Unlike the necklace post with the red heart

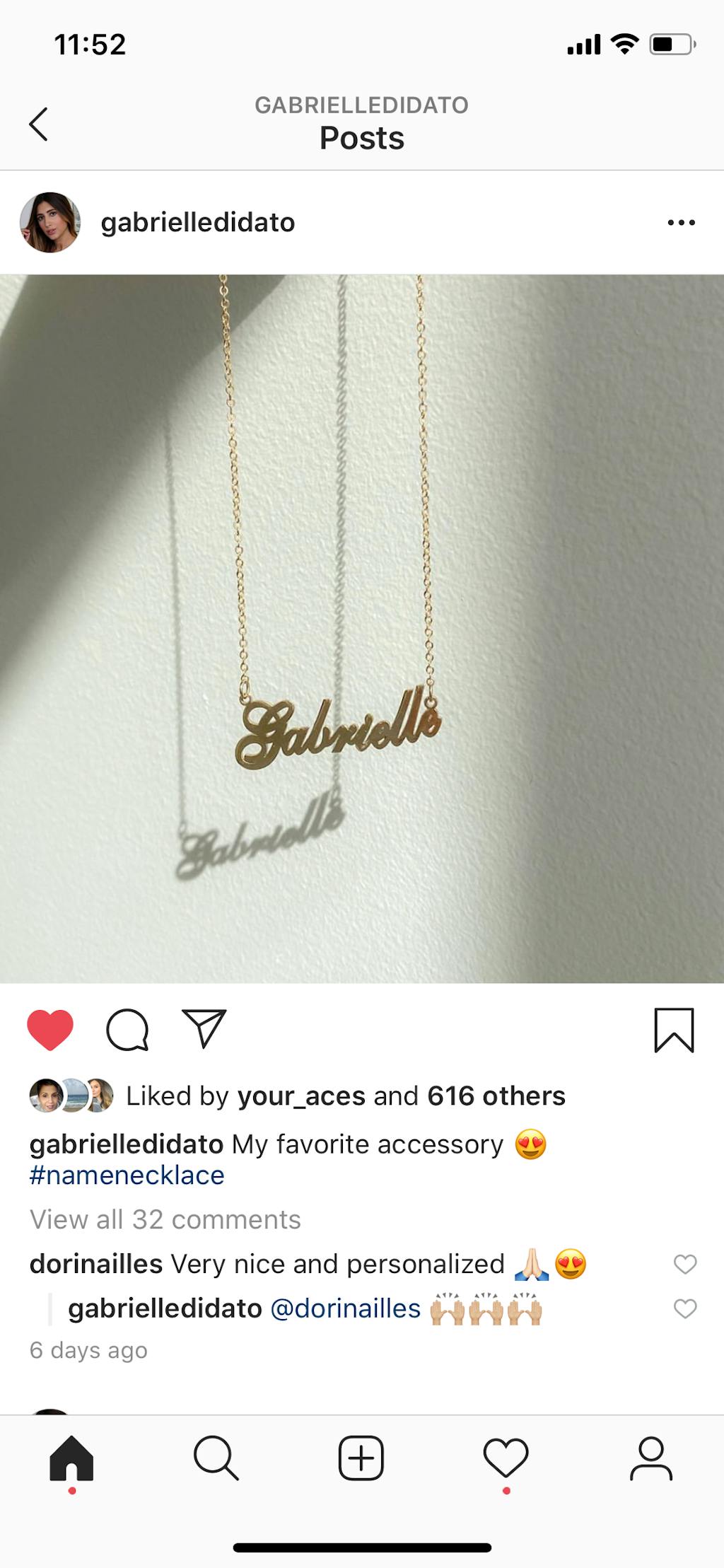[50, 1030]
